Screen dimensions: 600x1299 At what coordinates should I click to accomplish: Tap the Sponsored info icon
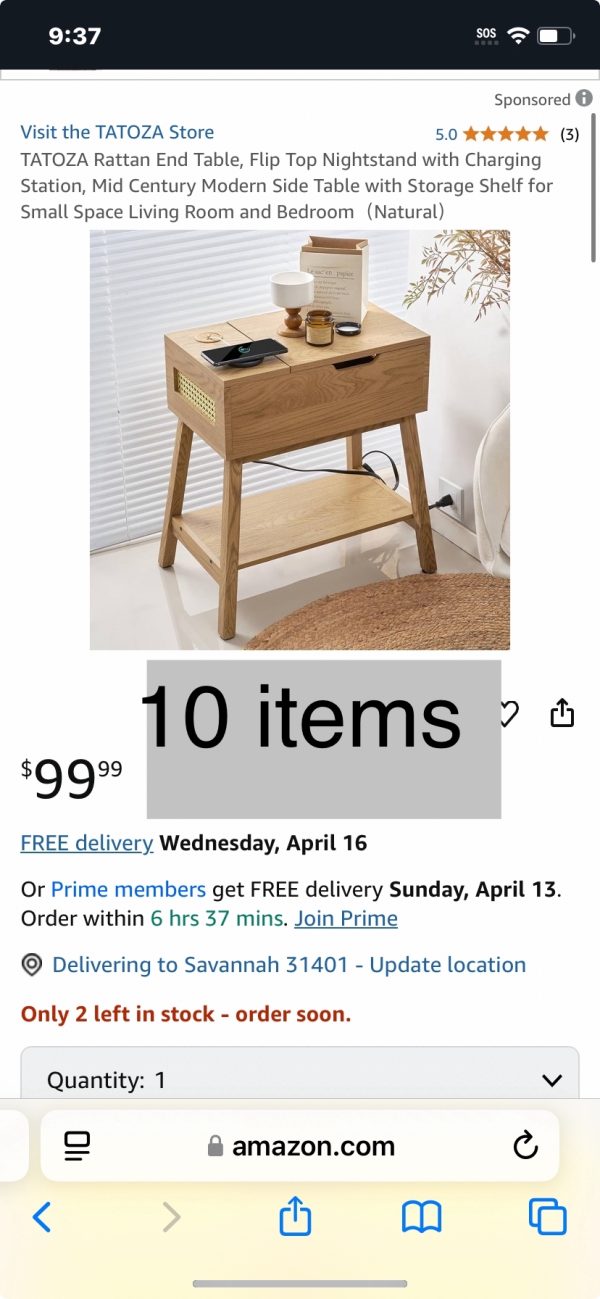pyautogui.click(x=583, y=99)
